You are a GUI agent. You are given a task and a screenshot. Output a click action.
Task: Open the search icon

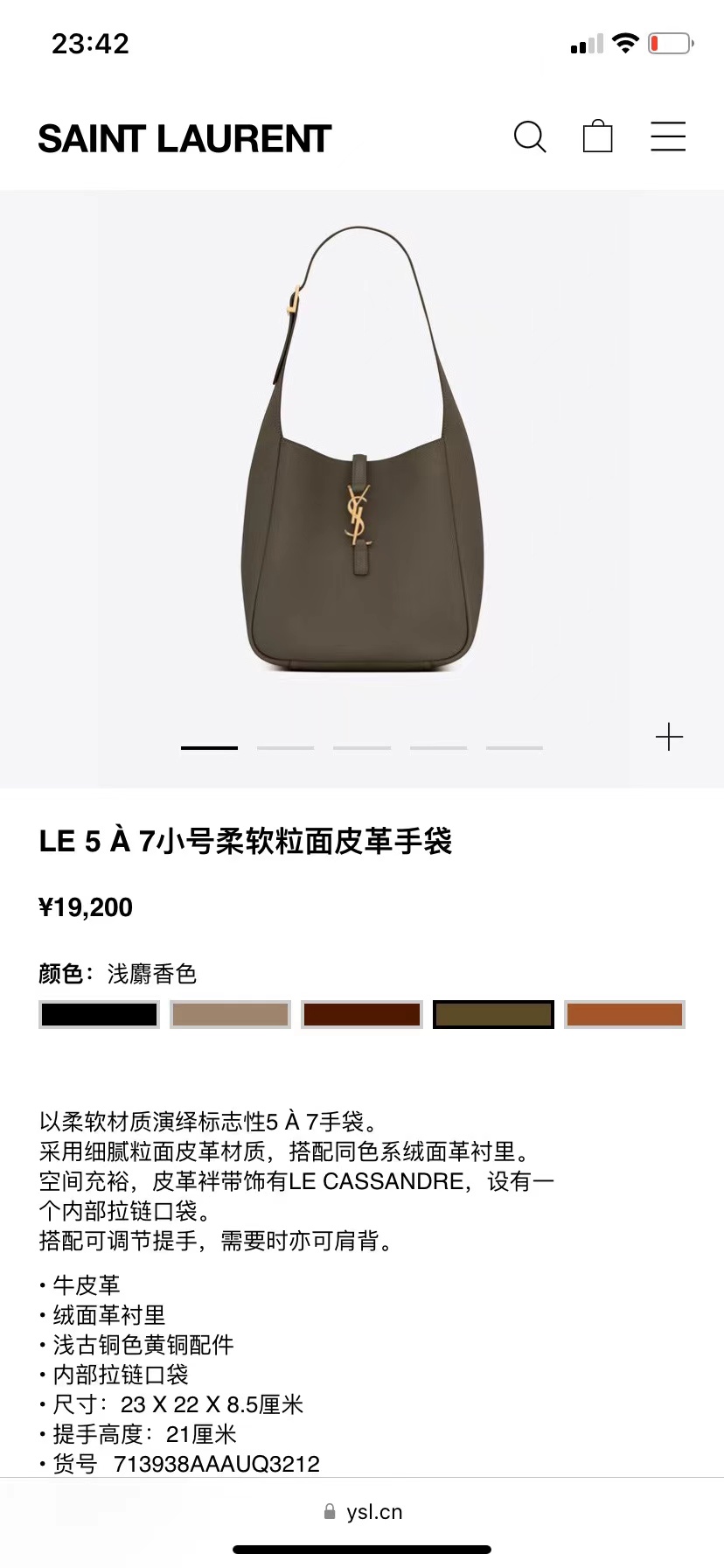click(x=530, y=136)
